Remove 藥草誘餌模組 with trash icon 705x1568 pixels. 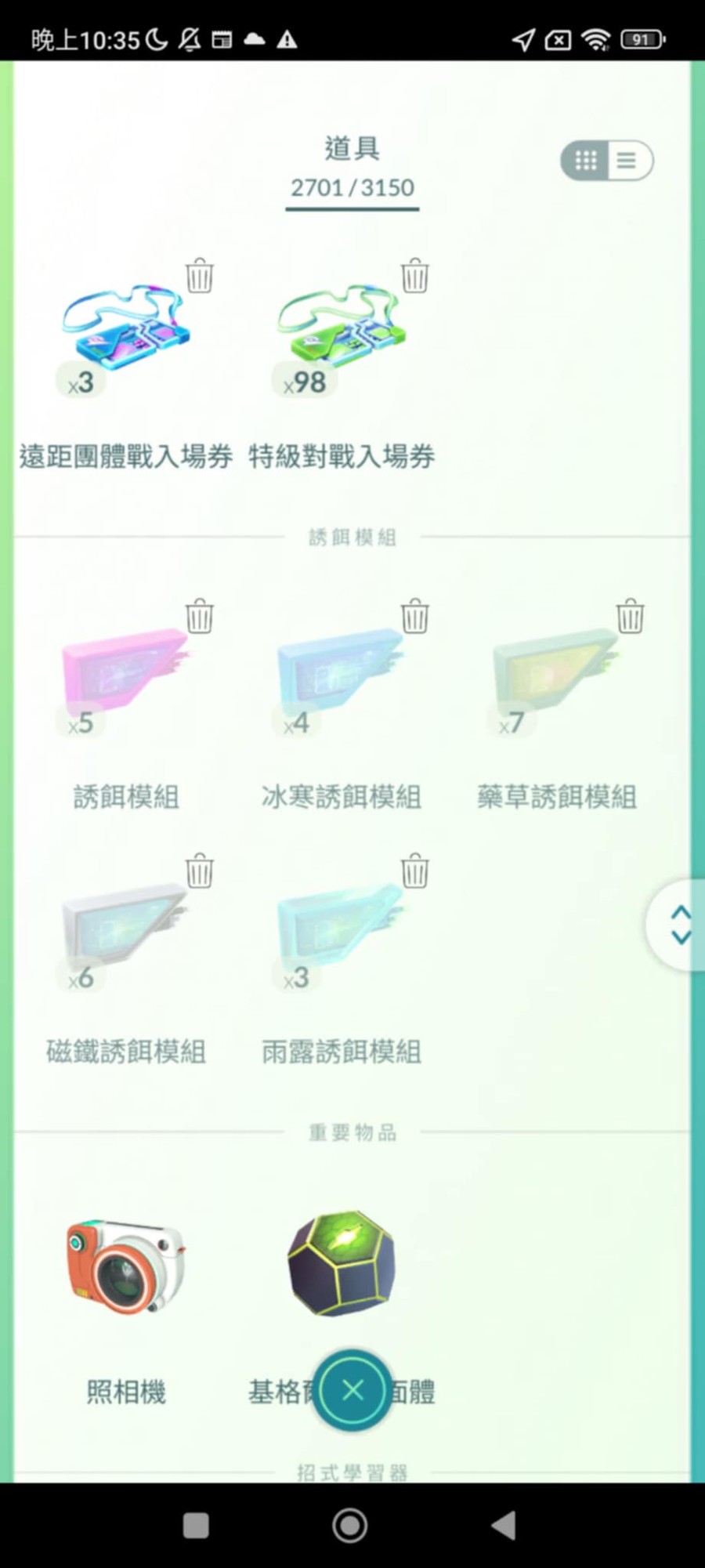pos(631,616)
